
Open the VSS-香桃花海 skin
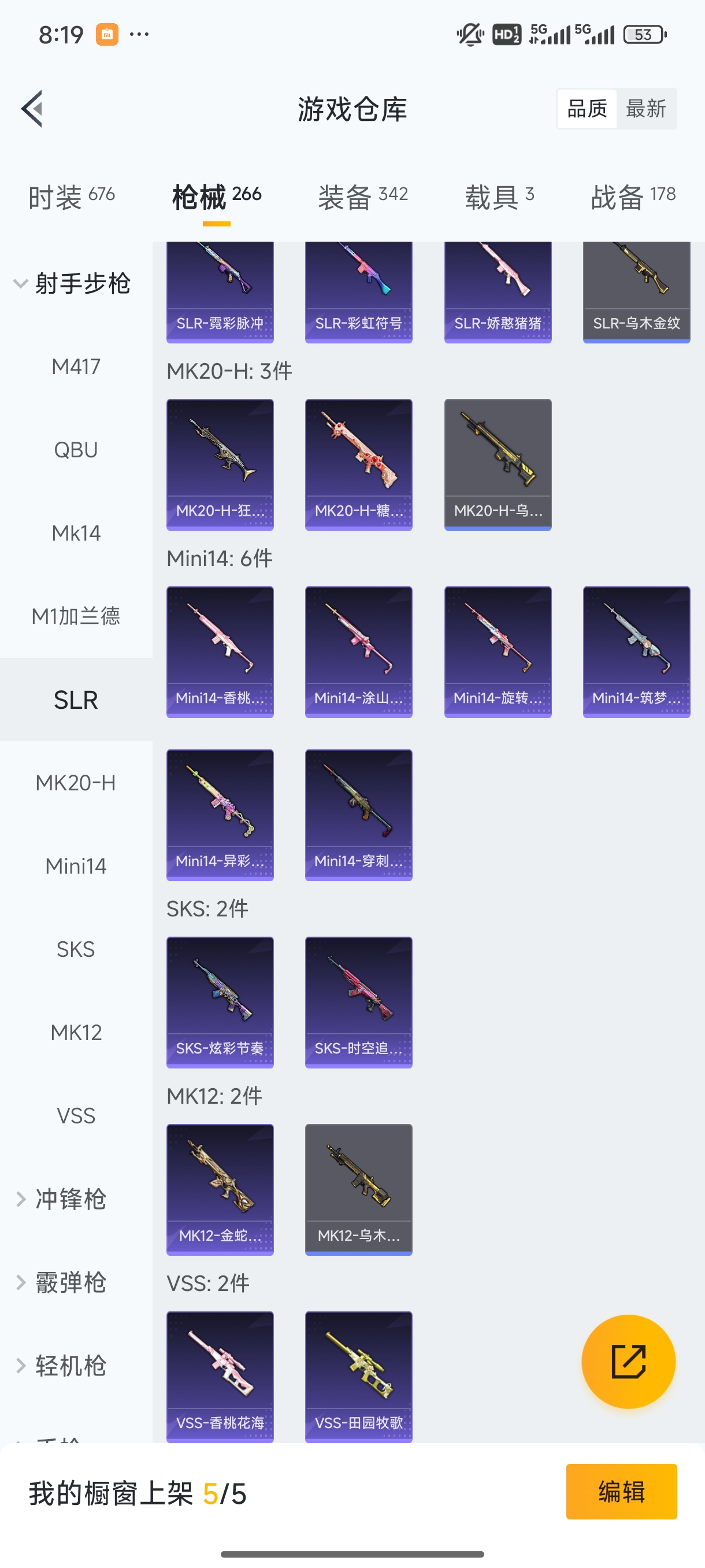[x=220, y=1375]
